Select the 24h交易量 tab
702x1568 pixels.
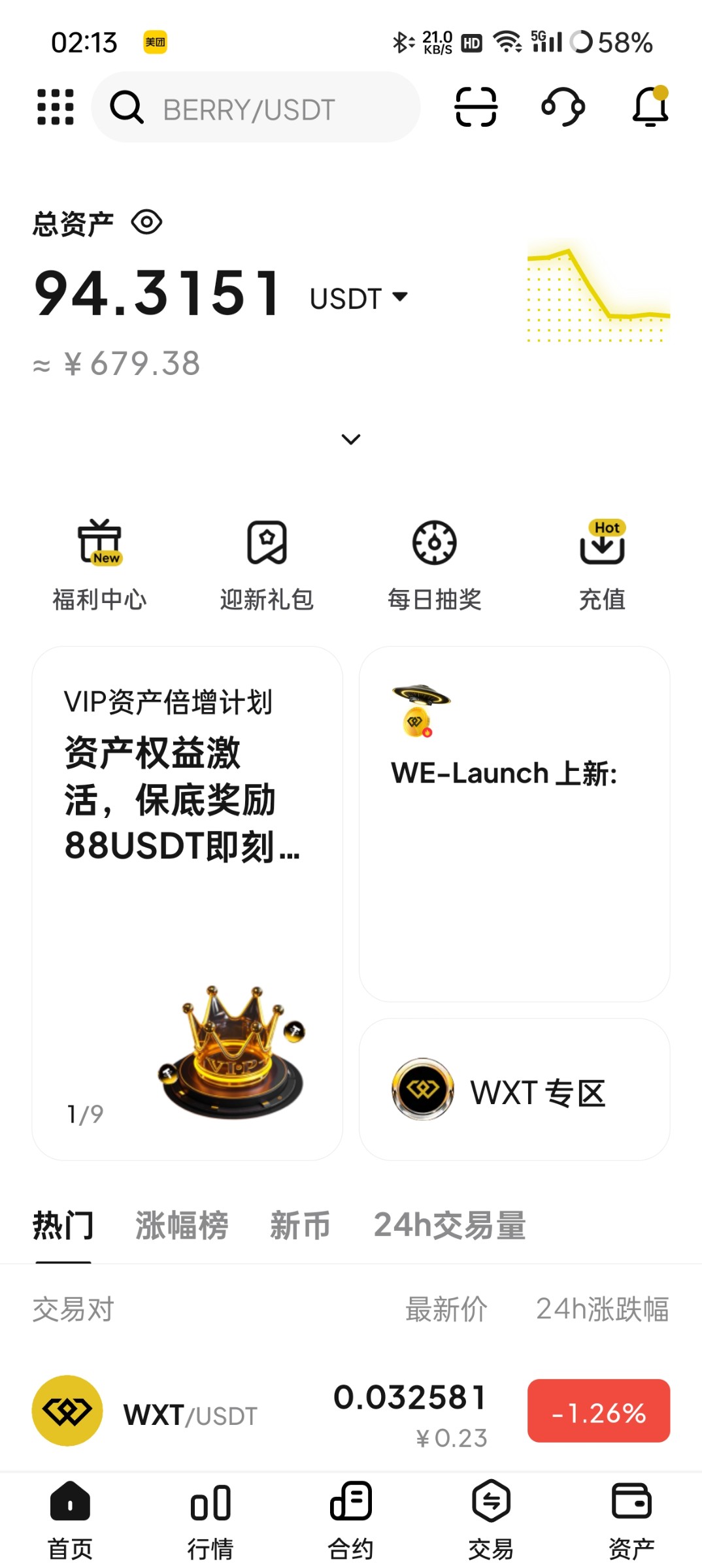coord(450,1225)
